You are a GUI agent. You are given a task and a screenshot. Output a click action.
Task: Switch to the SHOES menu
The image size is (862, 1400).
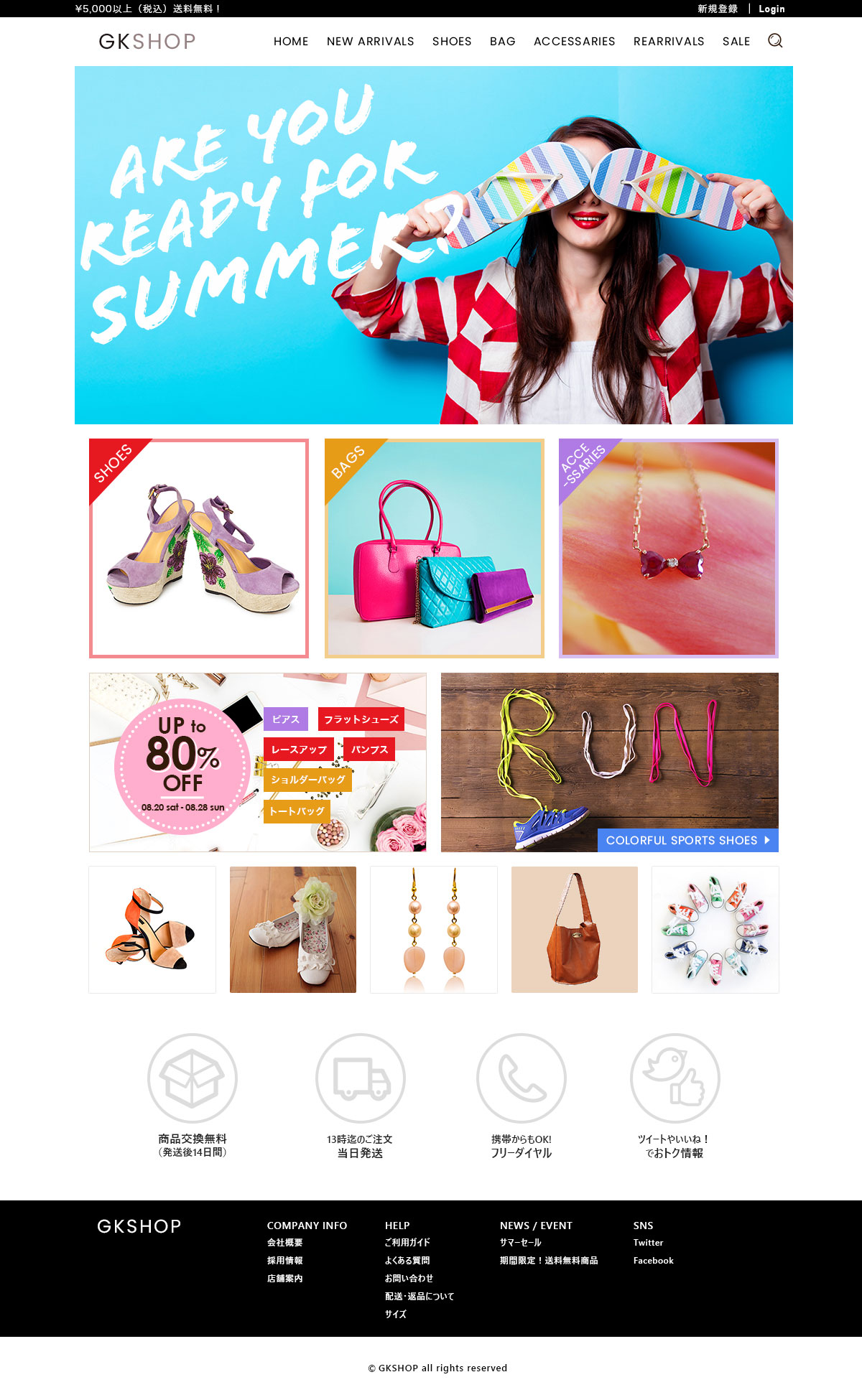click(x=452, y=42)
